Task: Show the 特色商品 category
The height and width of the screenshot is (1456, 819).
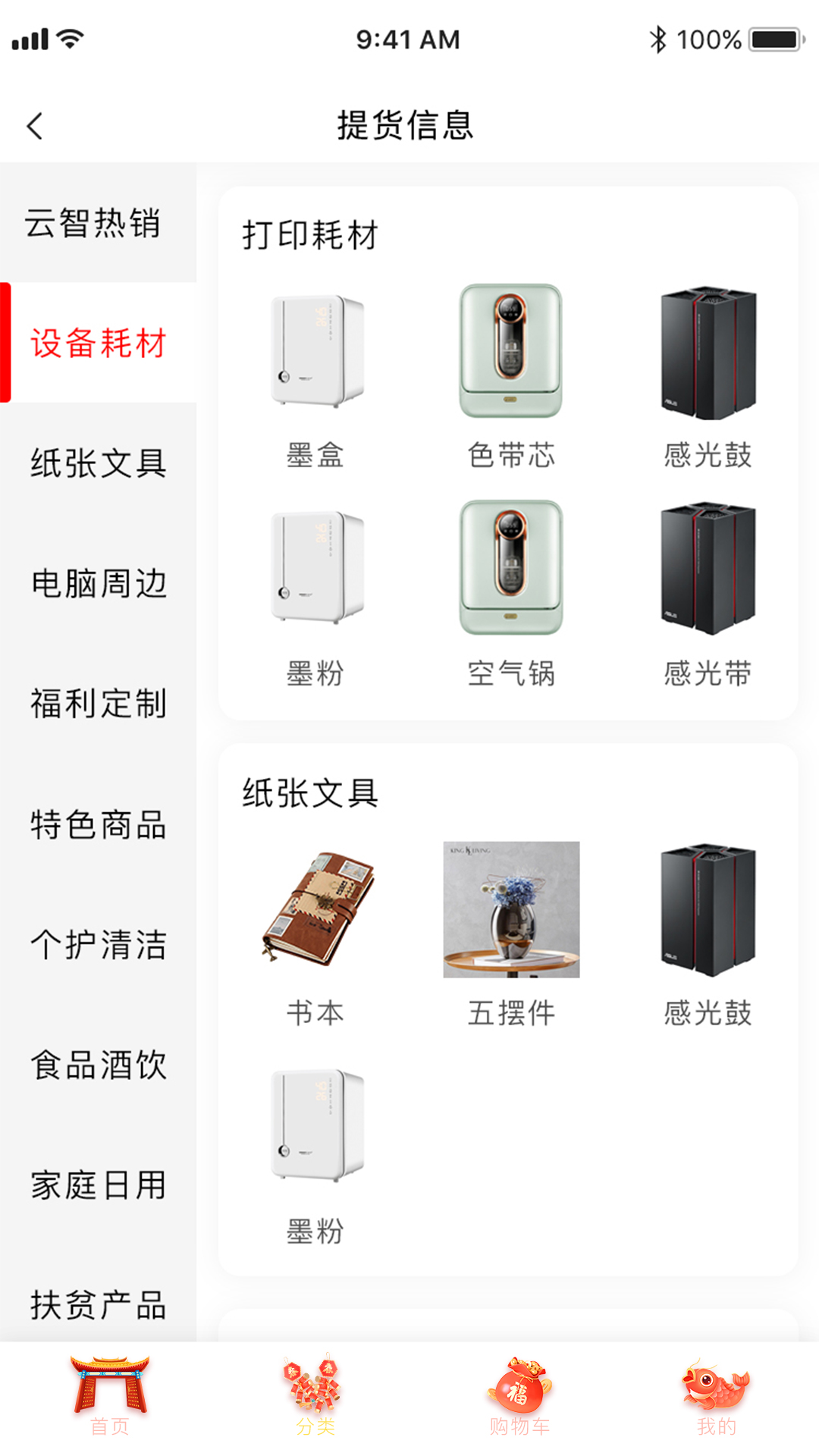Action: click(x=97, y=824)
